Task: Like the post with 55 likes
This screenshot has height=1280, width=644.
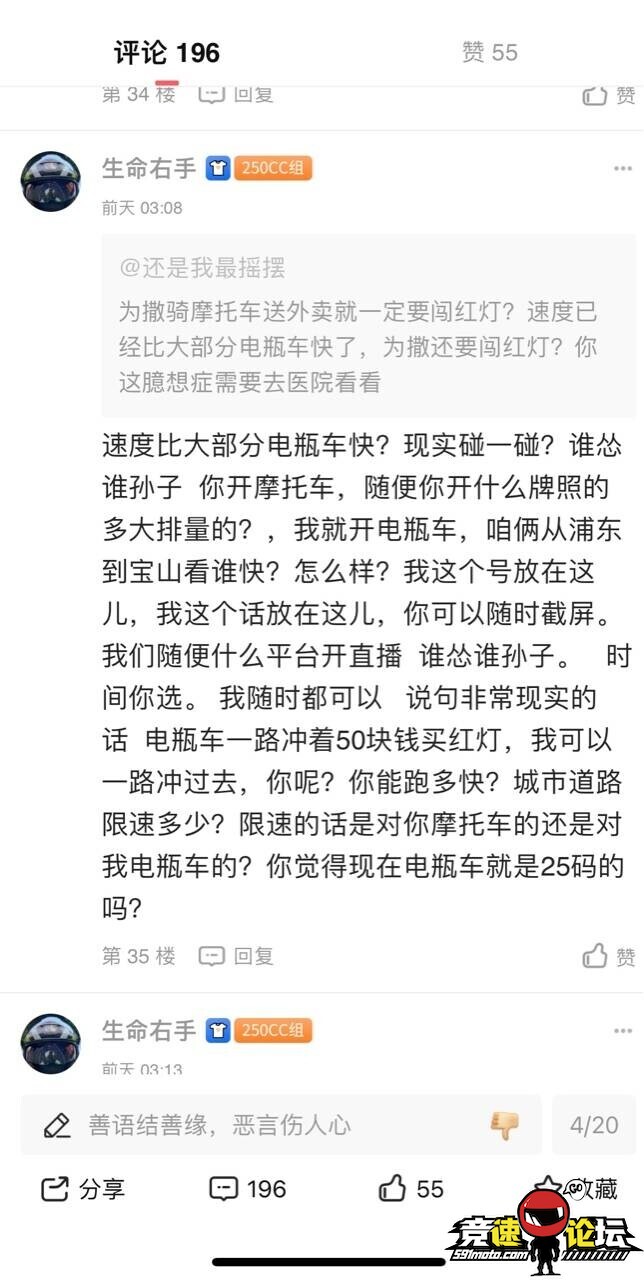Action: (x=410, y=1189)
